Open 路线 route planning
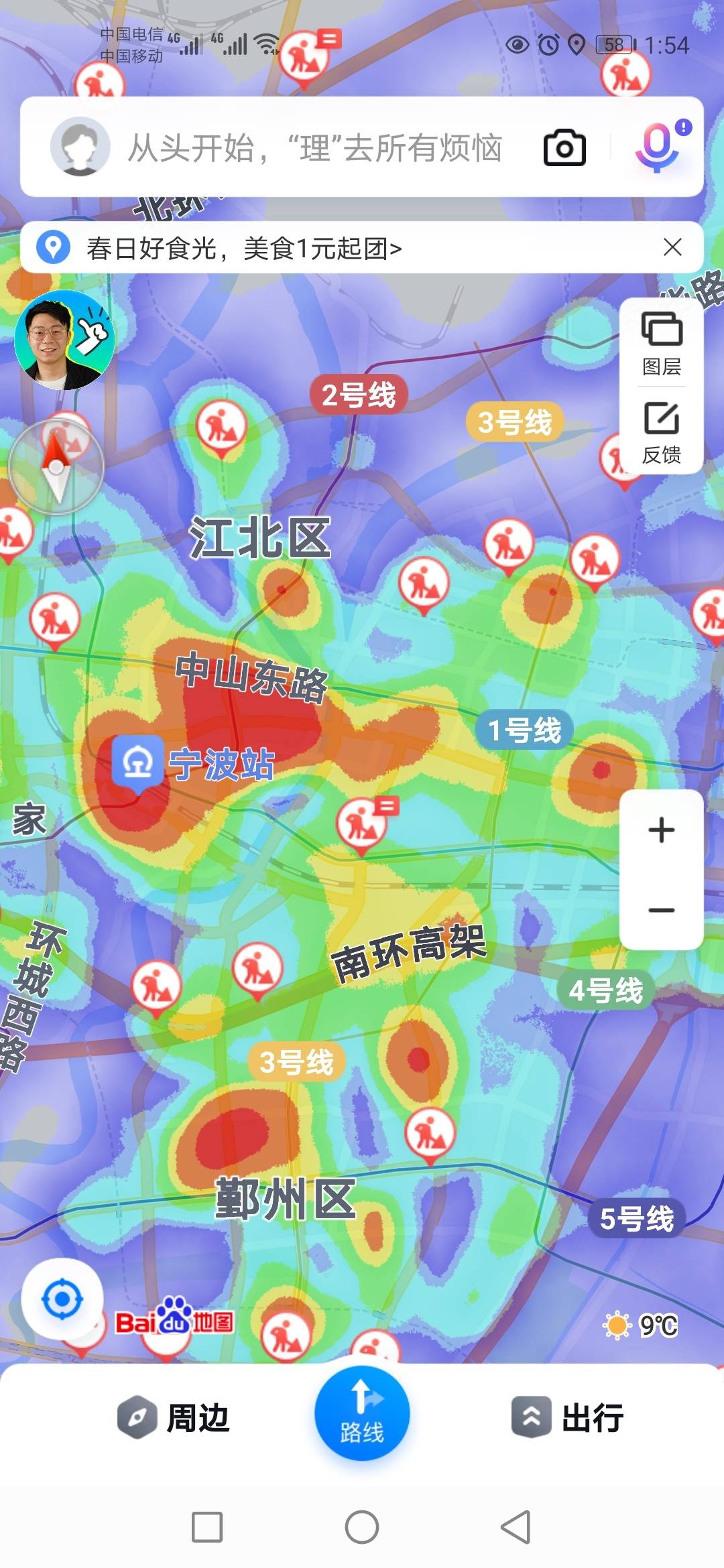The width and height of the screenshot is (724, 1568). pos(362,1413)
